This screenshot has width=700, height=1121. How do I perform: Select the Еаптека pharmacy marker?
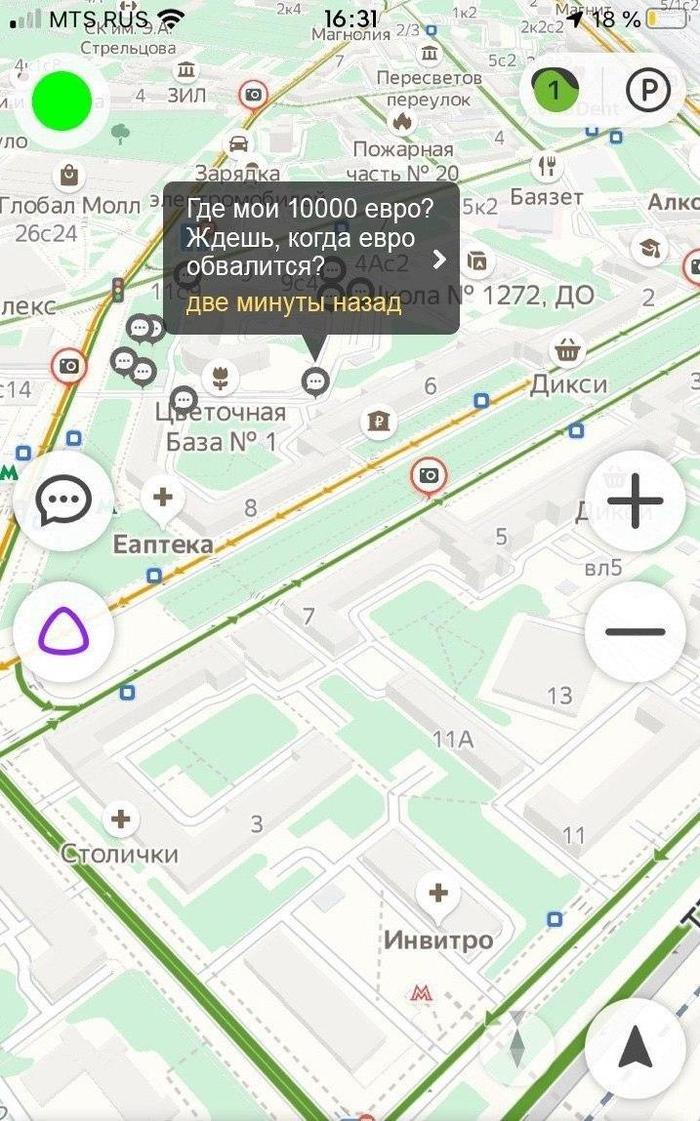162,498
